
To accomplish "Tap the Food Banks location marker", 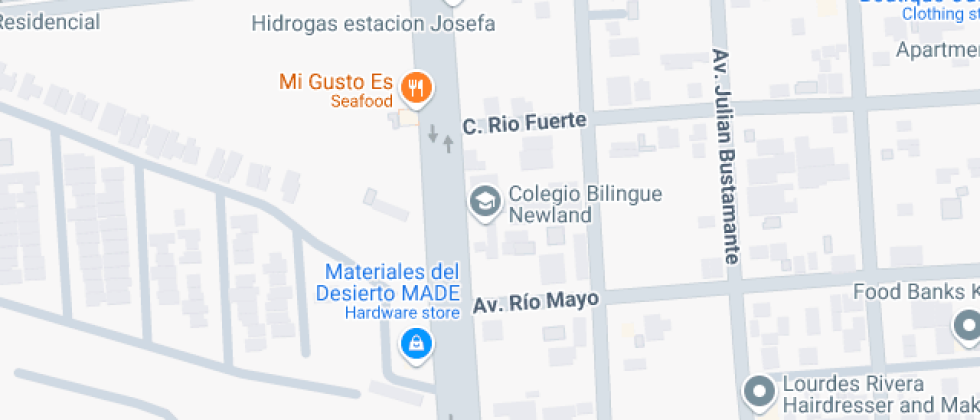I will pos(967,326).
